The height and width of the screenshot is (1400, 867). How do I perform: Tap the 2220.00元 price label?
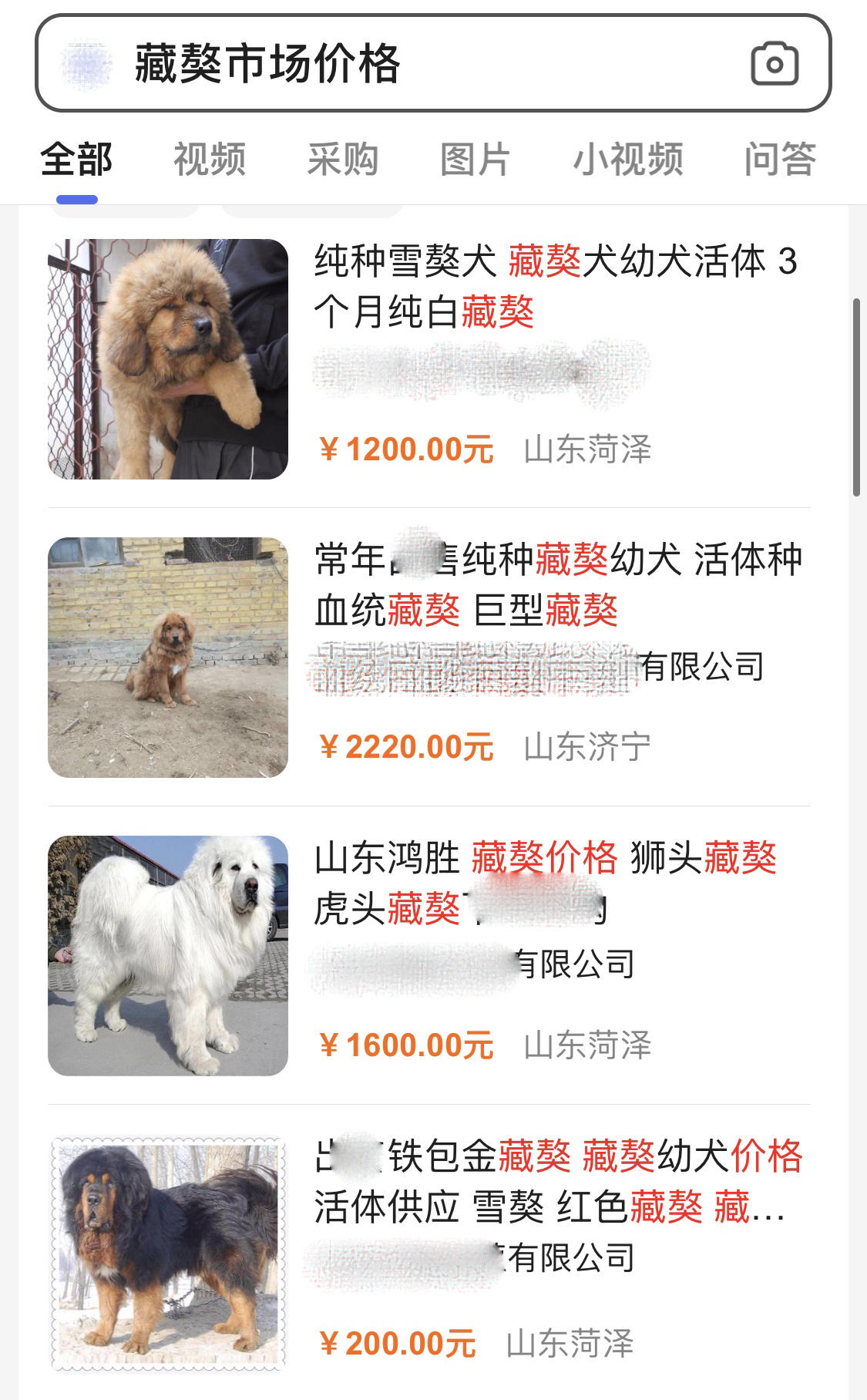click(406, 744)
